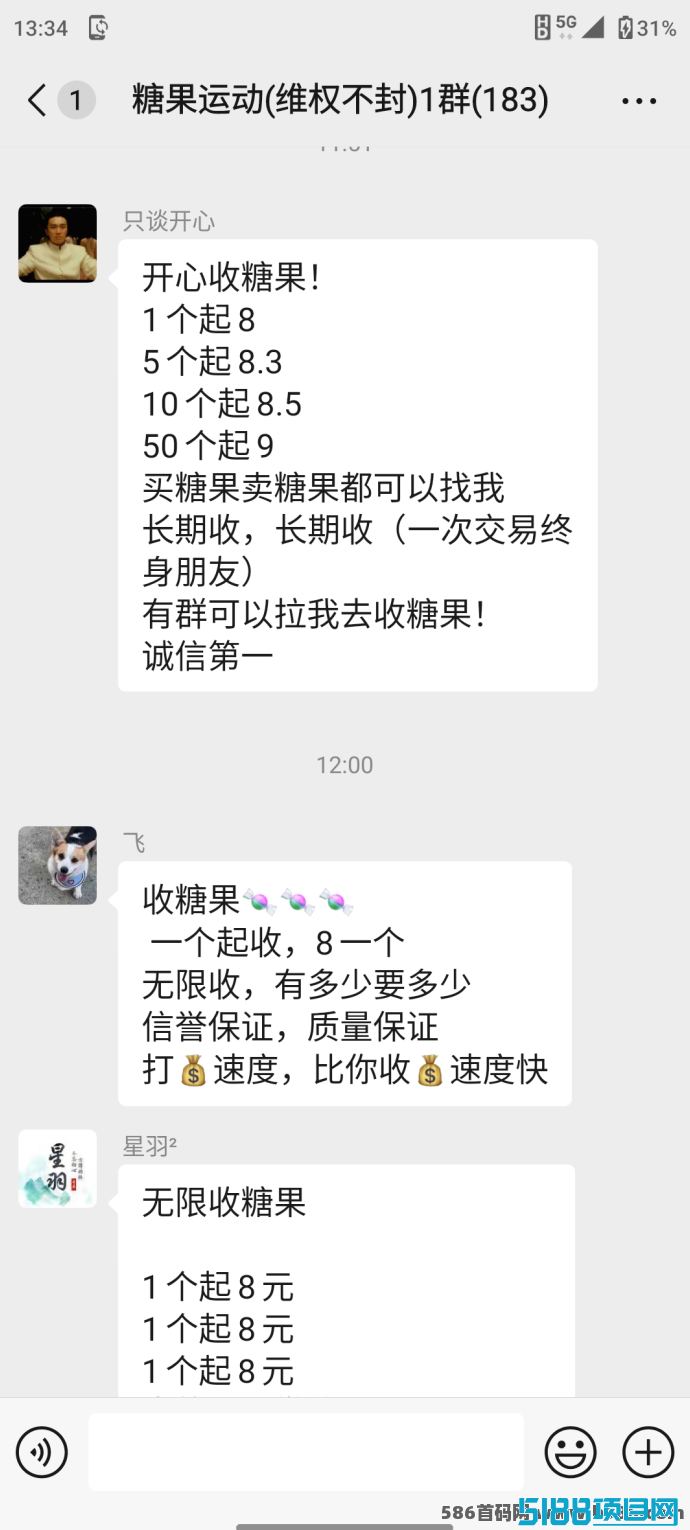The width and height of the screenshot is (690, 1530).
Task: Open 星羽²'s profile avatar
Action: click(x=58, y=1169)
